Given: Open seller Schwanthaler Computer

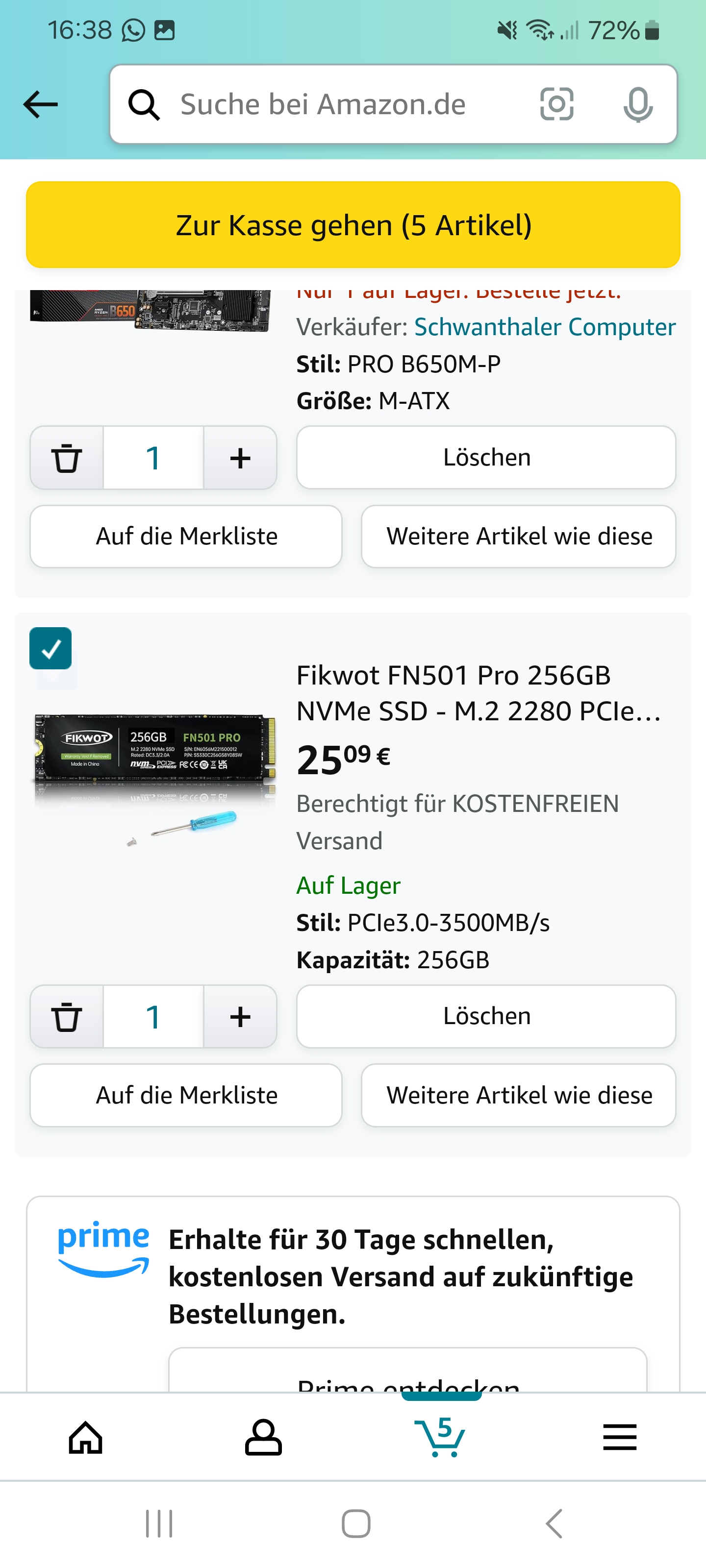Looking at the screenshot, I should [545, 327].
